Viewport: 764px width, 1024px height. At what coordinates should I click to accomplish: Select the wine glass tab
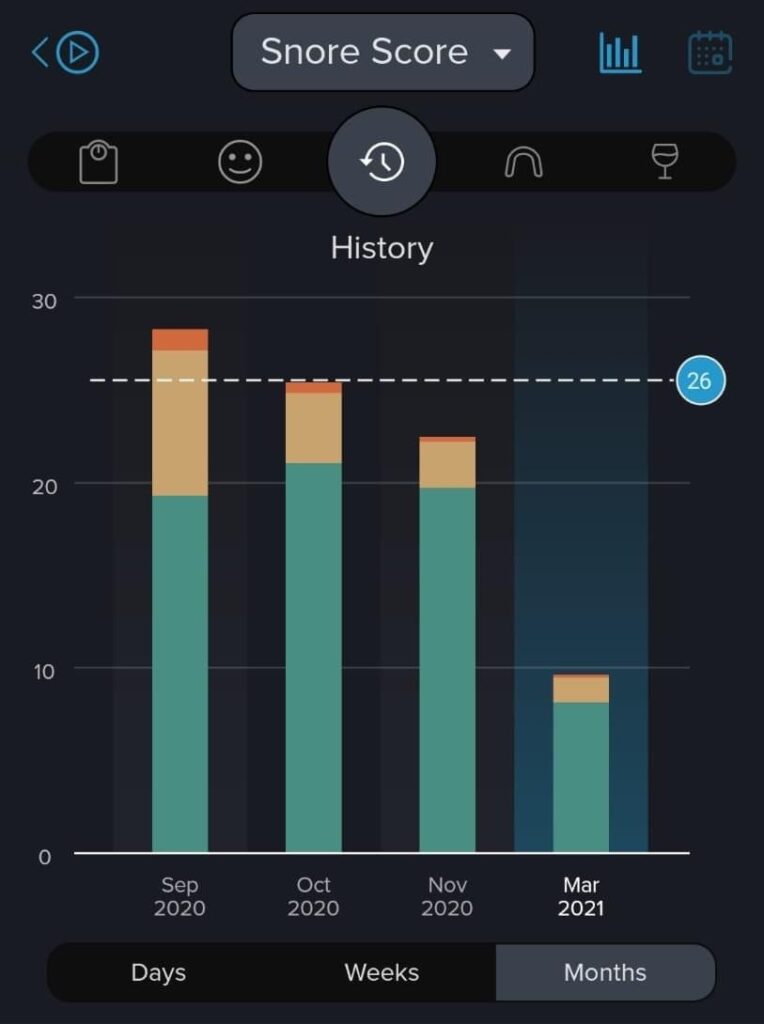pos(665,161)
